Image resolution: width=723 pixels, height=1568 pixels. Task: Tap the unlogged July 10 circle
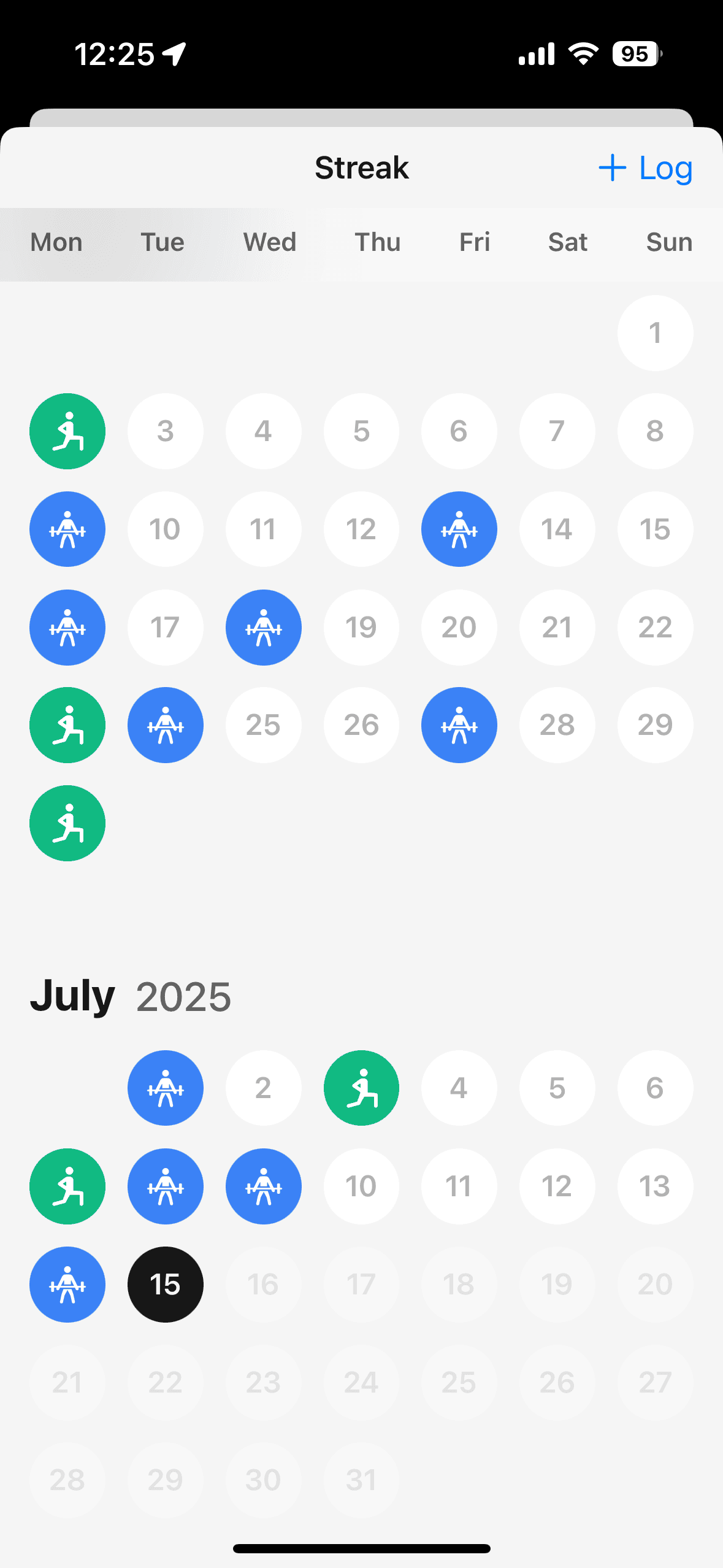(x=361, y=1186)
